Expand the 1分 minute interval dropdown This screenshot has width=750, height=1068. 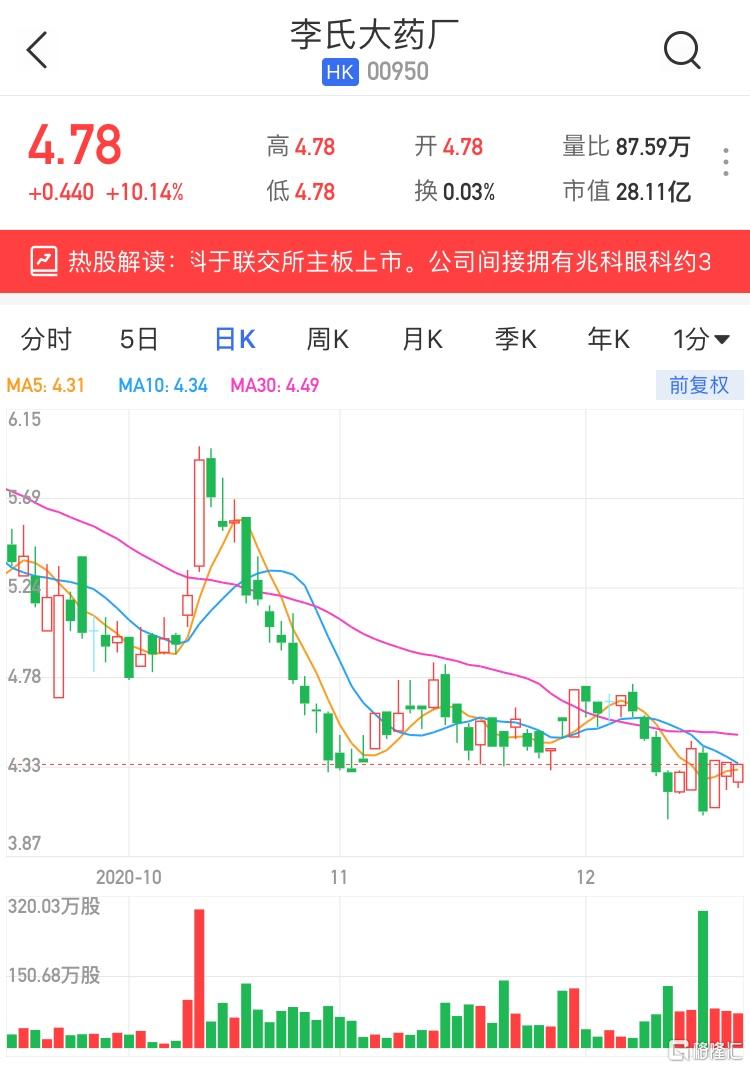[701, 340]
